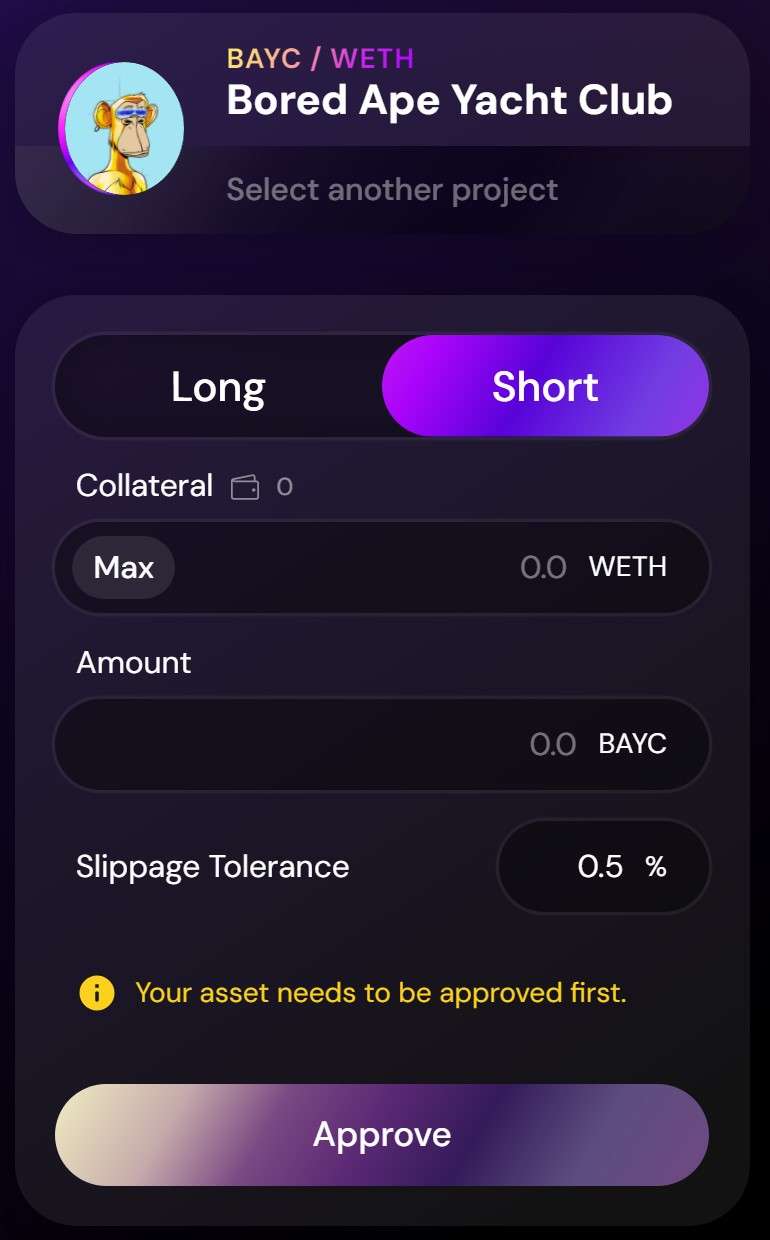
Task: Tap the Max collateral button
Action: coord(123,568)
